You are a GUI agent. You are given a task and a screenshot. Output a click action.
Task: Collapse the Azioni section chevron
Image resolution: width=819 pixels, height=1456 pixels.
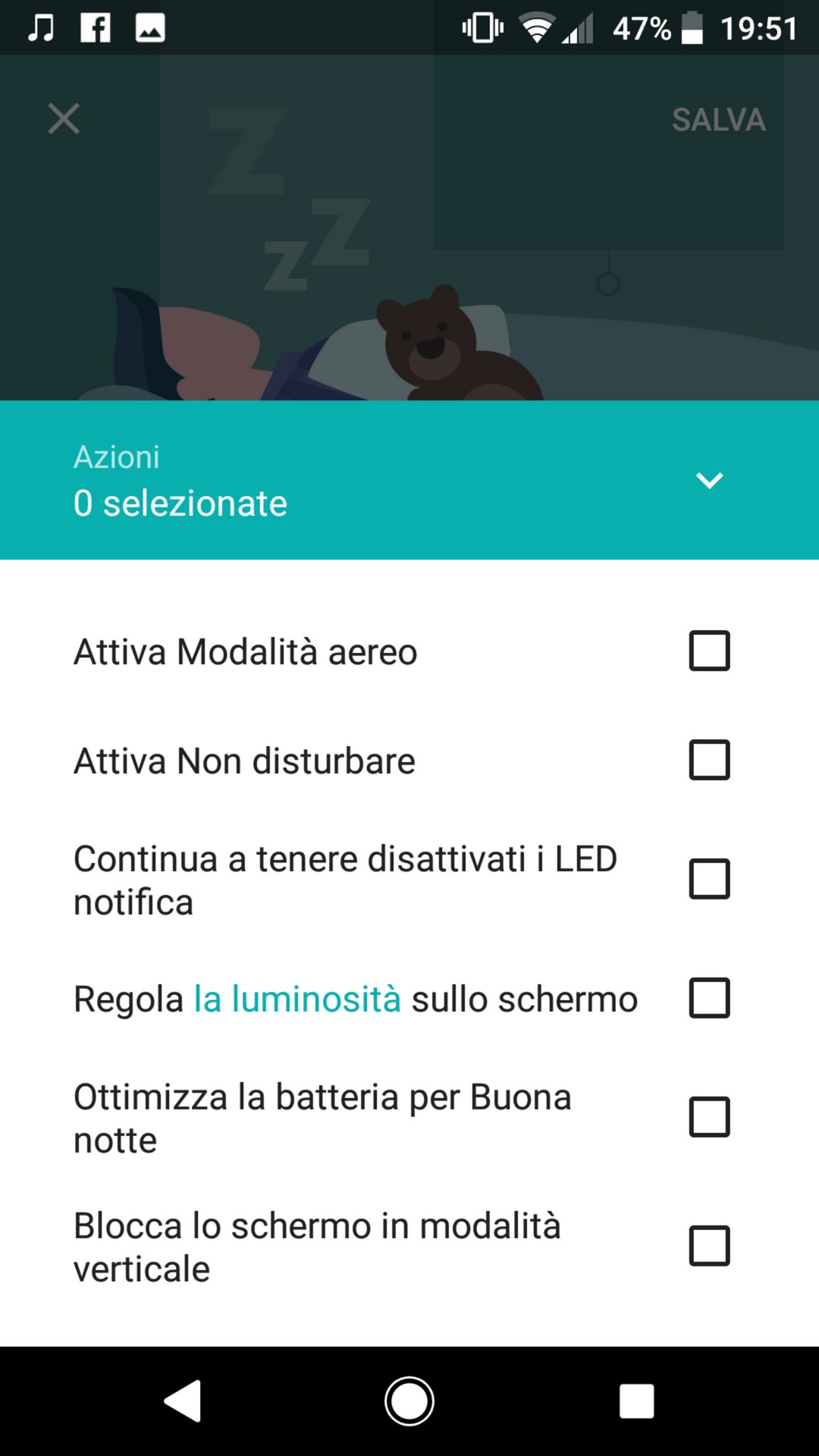(x=710, y=480)
